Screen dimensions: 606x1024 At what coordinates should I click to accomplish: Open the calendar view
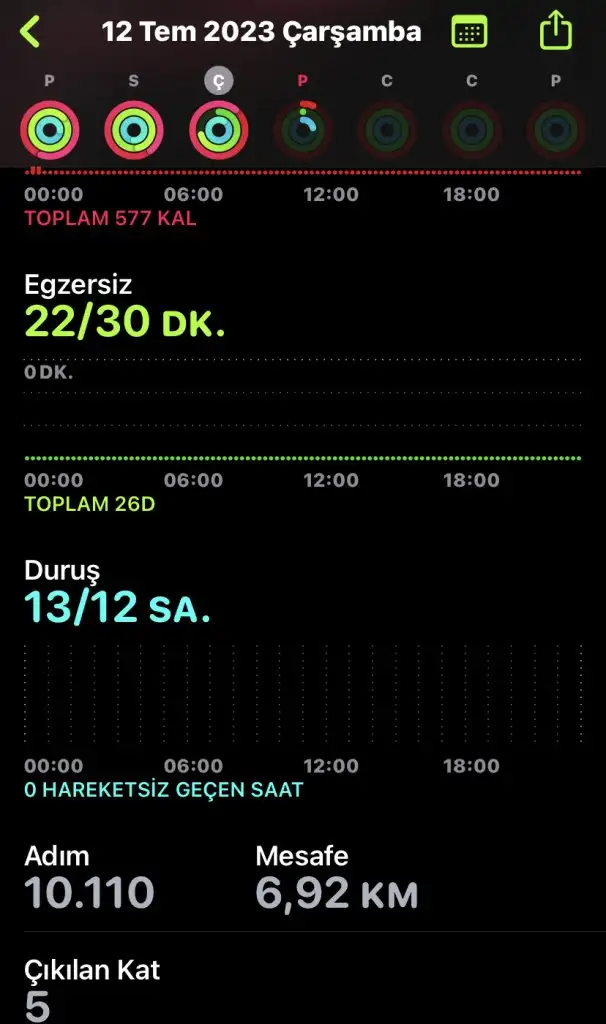[469, 32]
